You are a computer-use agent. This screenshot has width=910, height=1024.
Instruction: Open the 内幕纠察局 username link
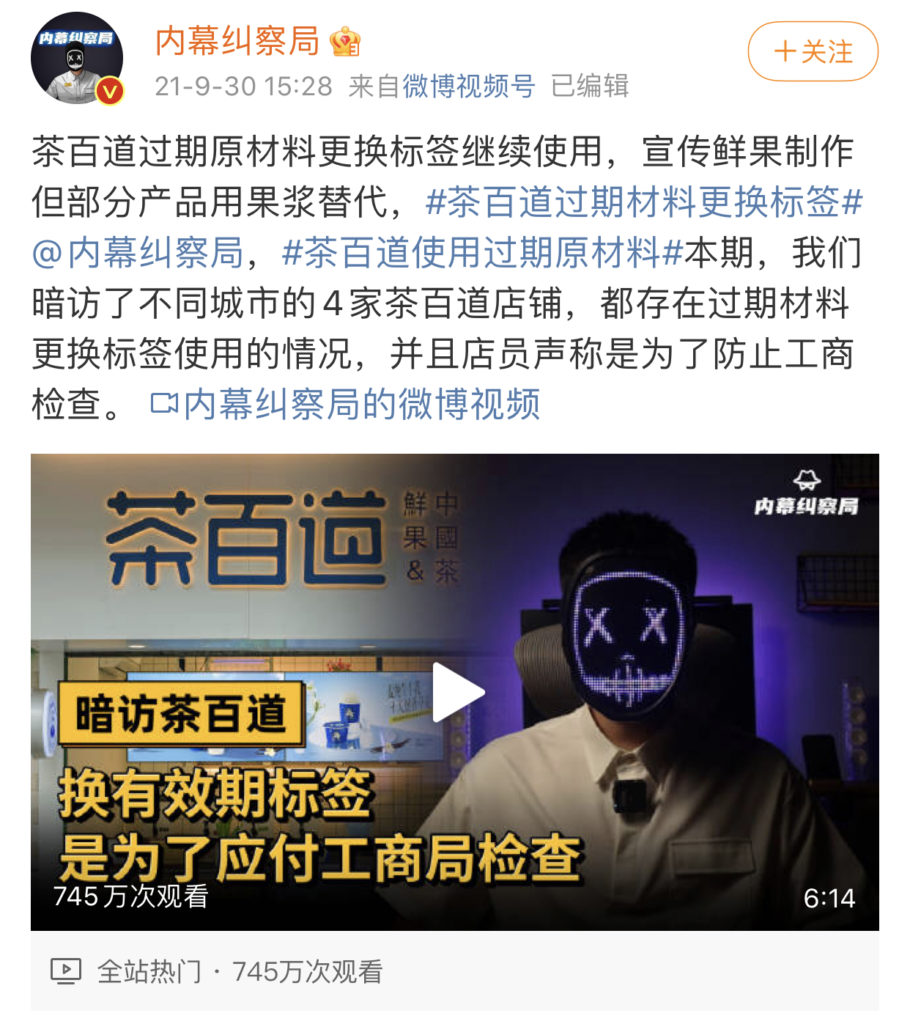tap(236, 42)
